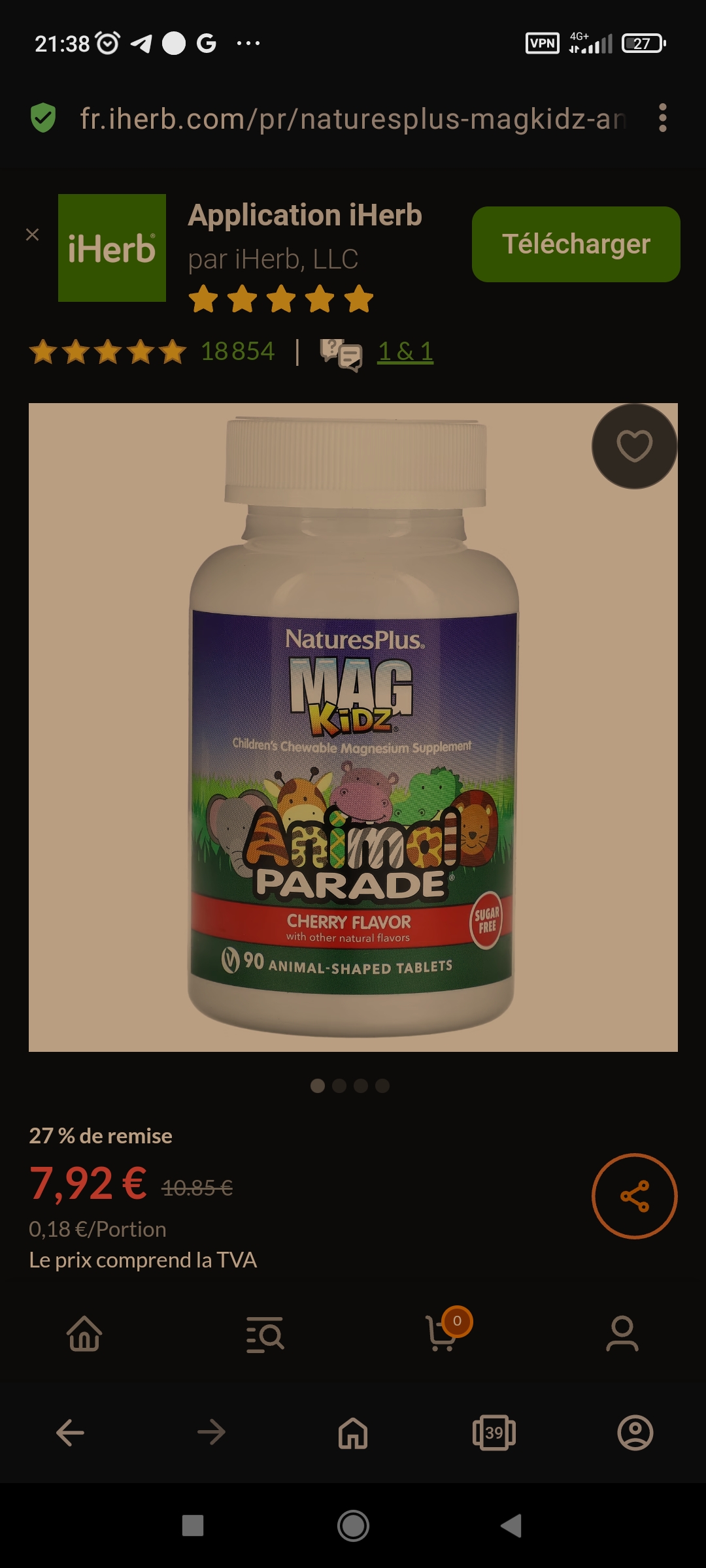Go forward in the browser

(x=211, y=1433)
